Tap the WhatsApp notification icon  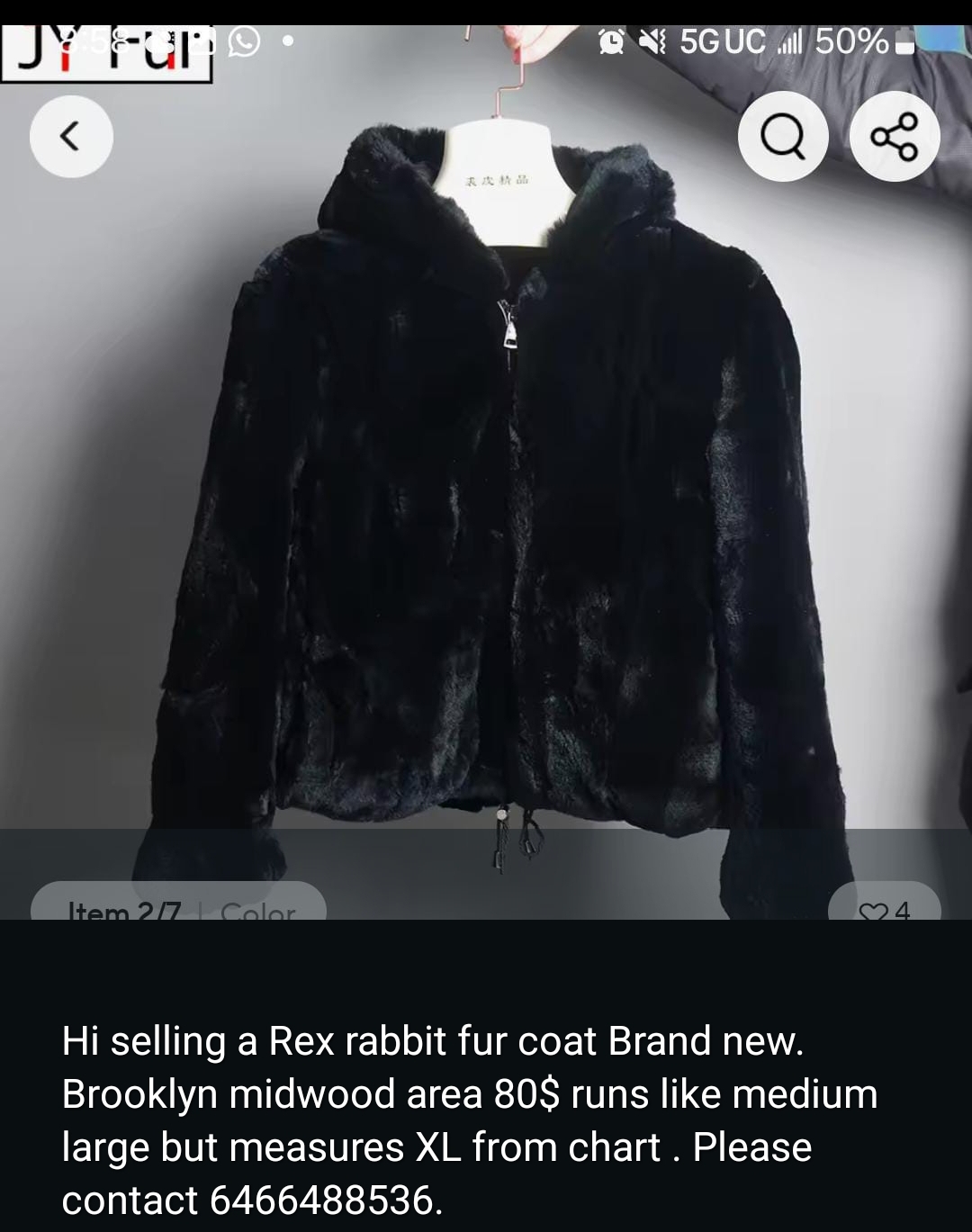240,42
